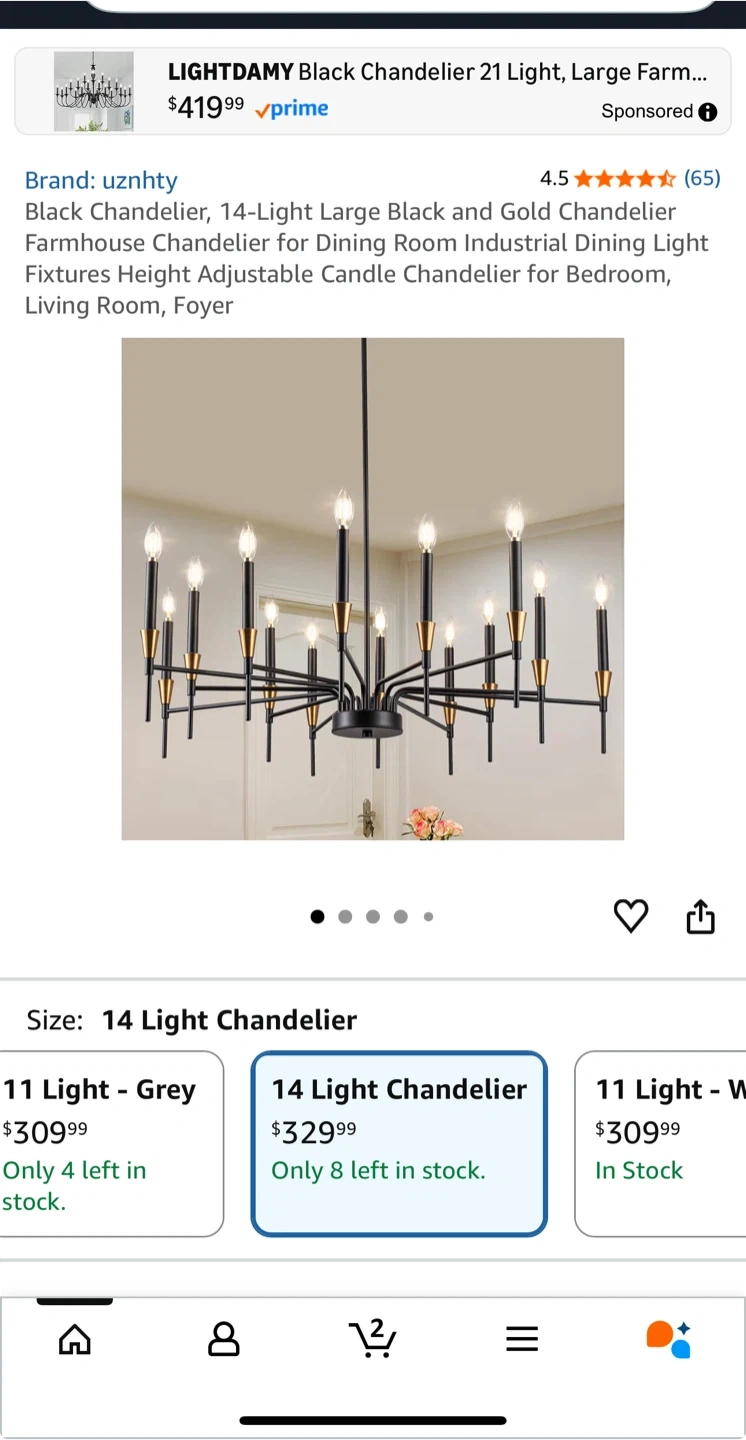Open the account profile tab

pos(223,1339)
